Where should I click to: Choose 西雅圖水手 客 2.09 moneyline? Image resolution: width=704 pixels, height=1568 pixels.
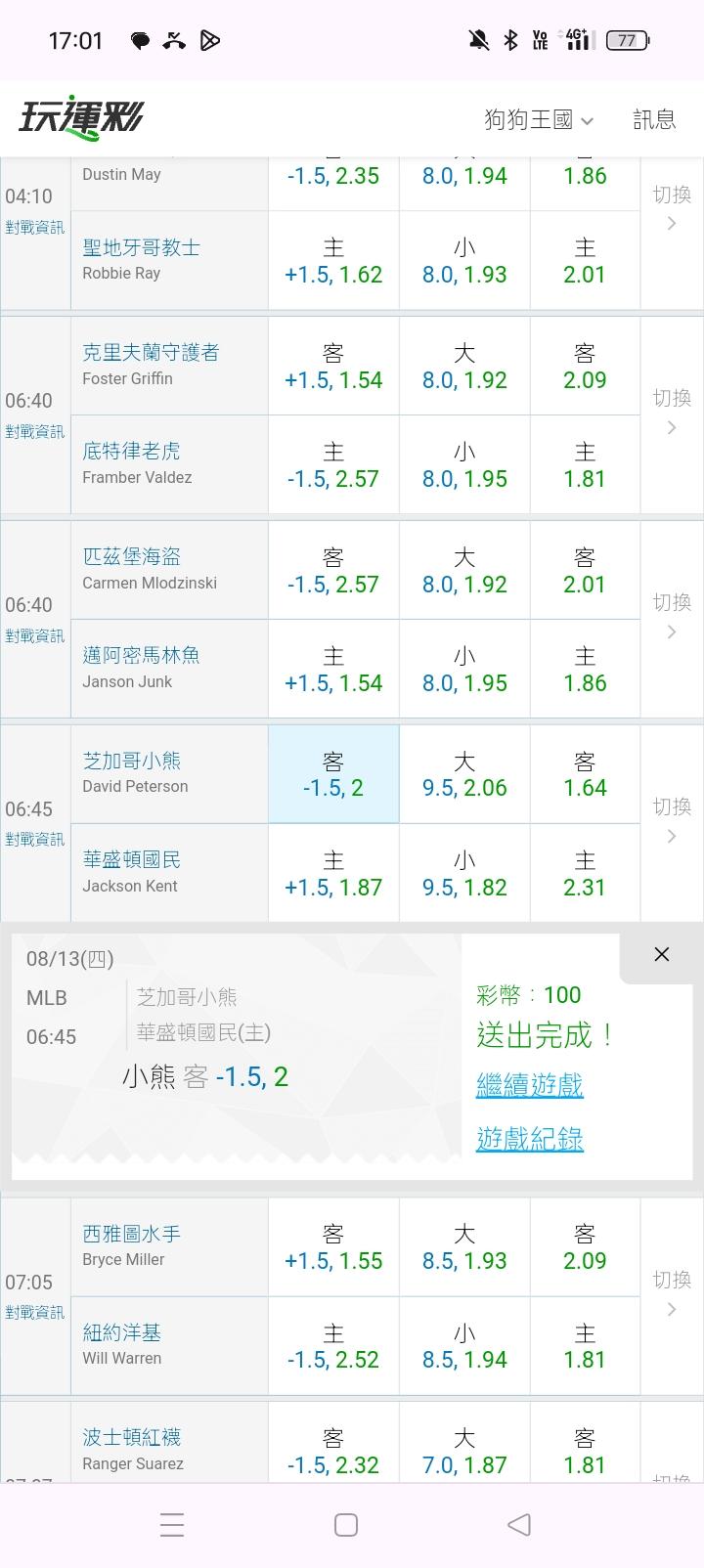tap(585, 1247)
